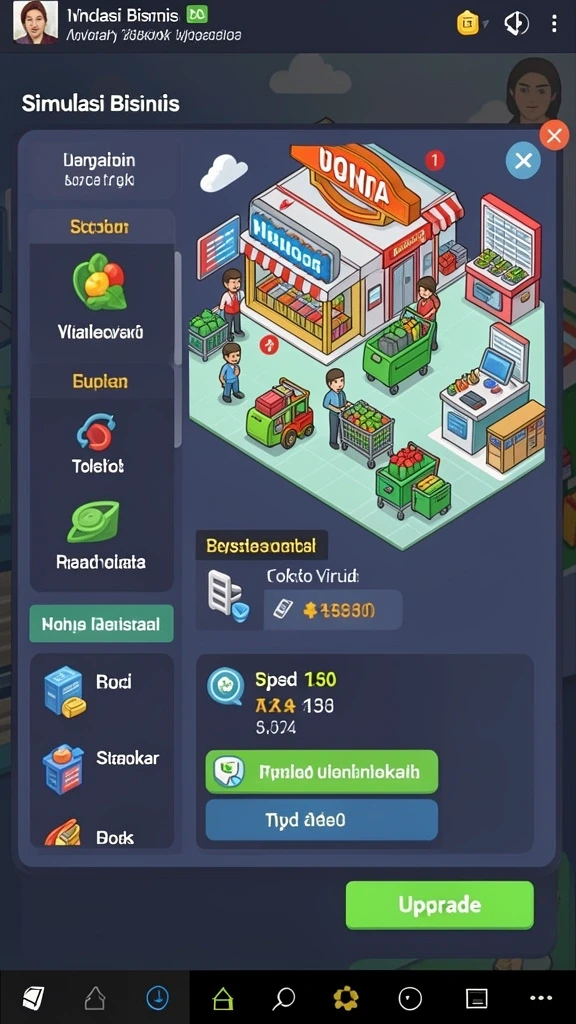Viewport: 576px width, 1024px height.
Task: Open the yellow gear settings in bottom bar
Action: tap(346, 998)
